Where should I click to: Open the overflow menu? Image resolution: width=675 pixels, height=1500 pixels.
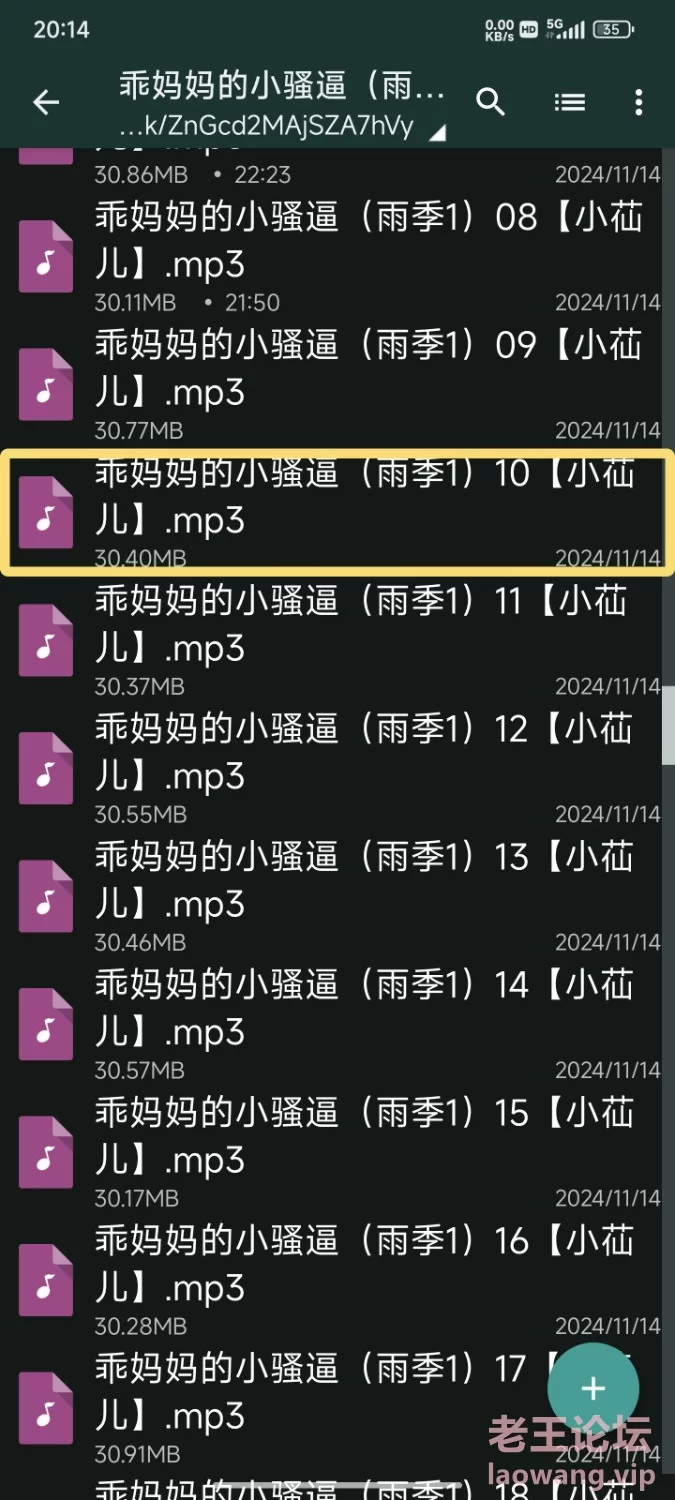click(x=639, y=102)
